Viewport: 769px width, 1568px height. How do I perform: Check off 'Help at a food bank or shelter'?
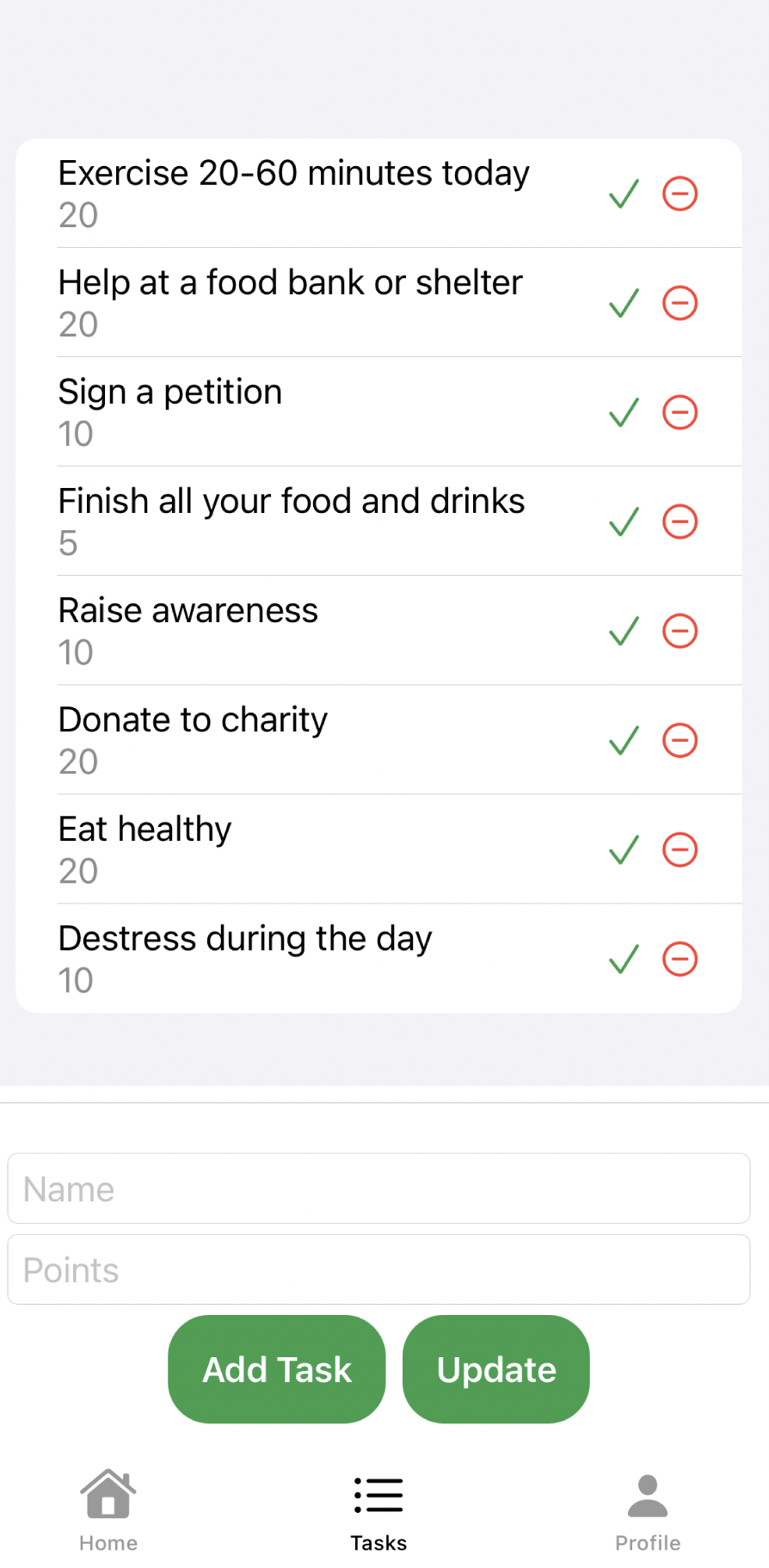(x=624, y=303)
